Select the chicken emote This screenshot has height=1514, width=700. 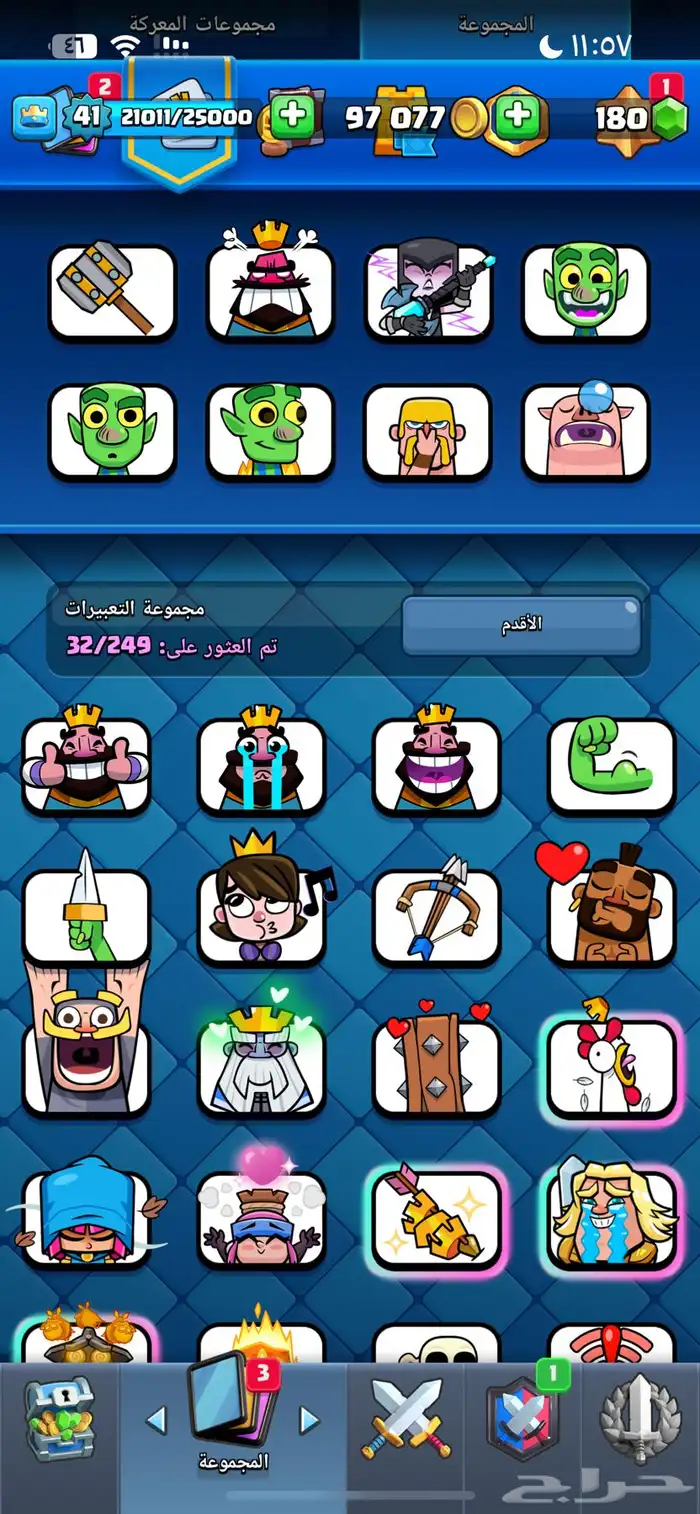[x=611, y=1066]
